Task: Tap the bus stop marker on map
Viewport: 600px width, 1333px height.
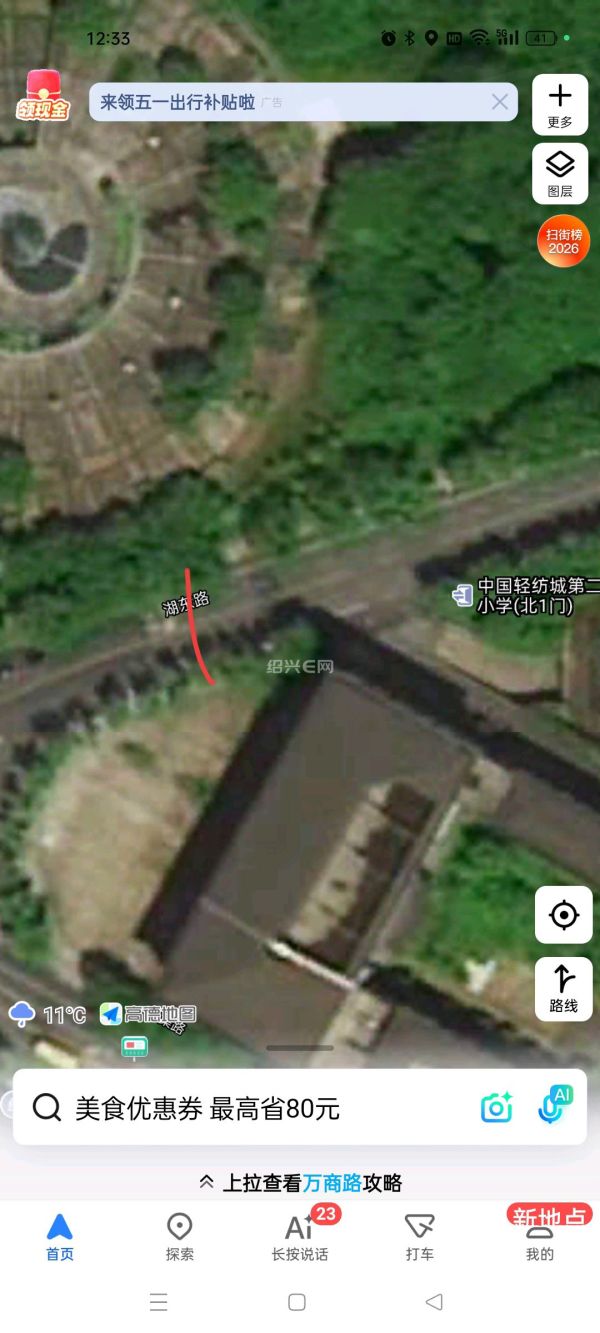Action: tap(134, 1047)
